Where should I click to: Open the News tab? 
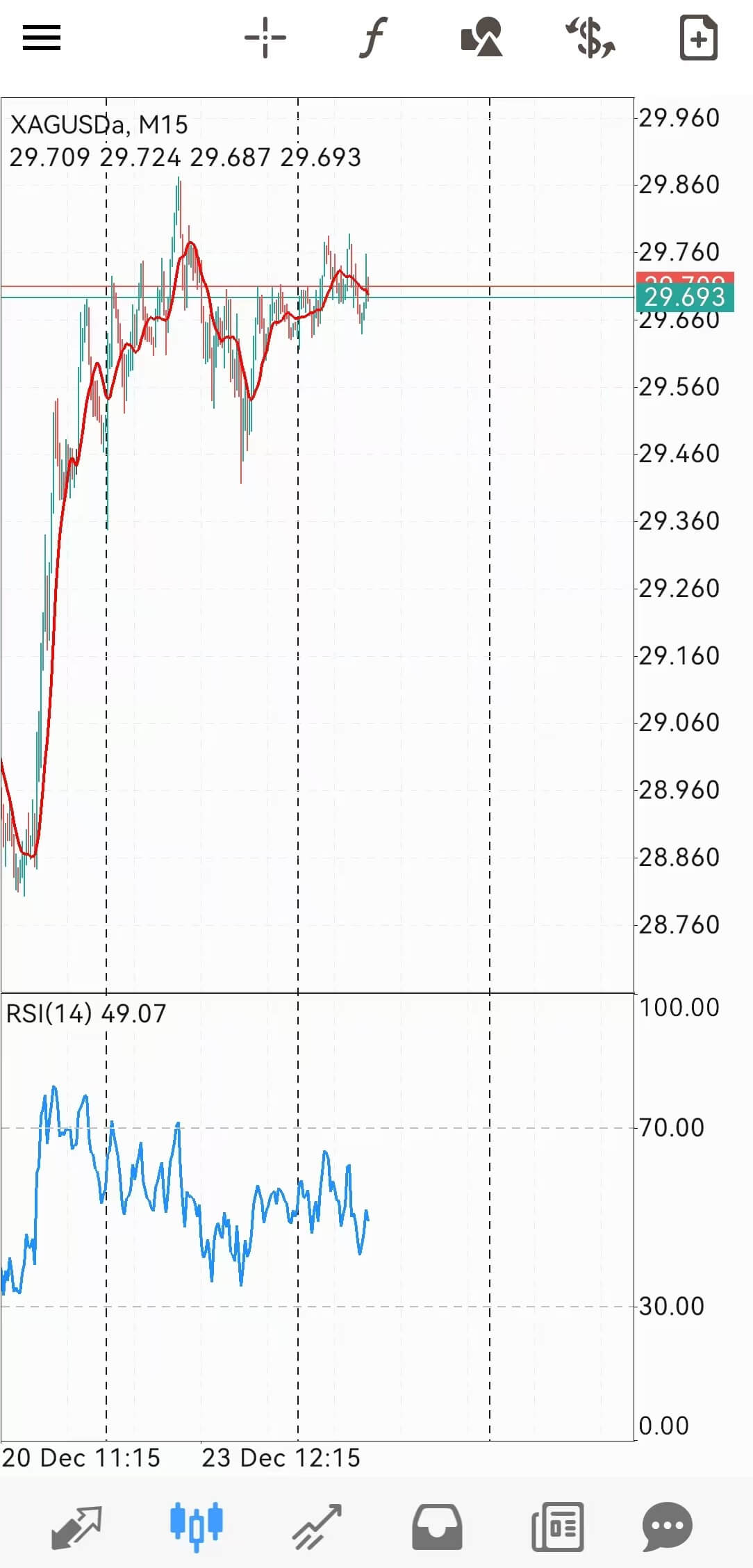coord(557,1527)
